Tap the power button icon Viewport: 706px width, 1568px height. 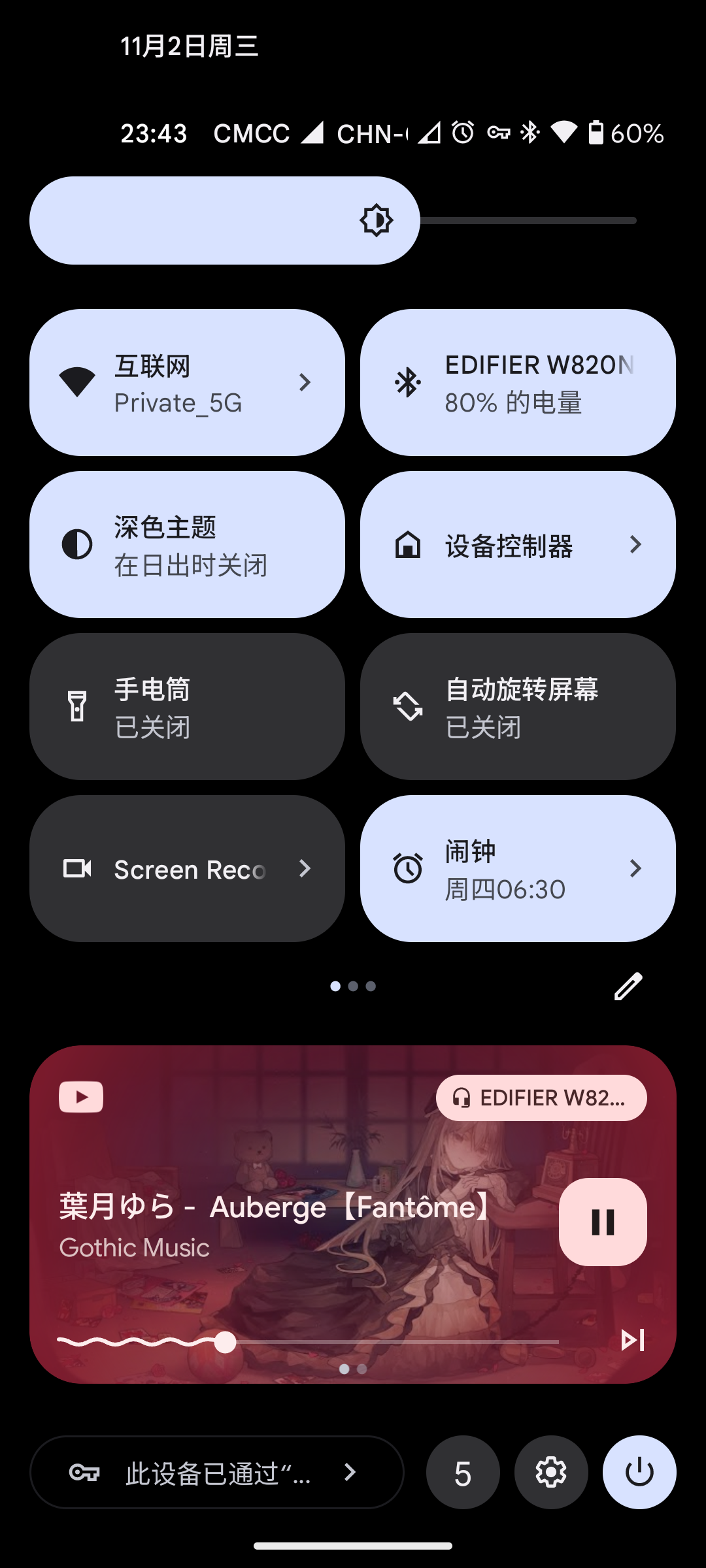[639, 1473]
